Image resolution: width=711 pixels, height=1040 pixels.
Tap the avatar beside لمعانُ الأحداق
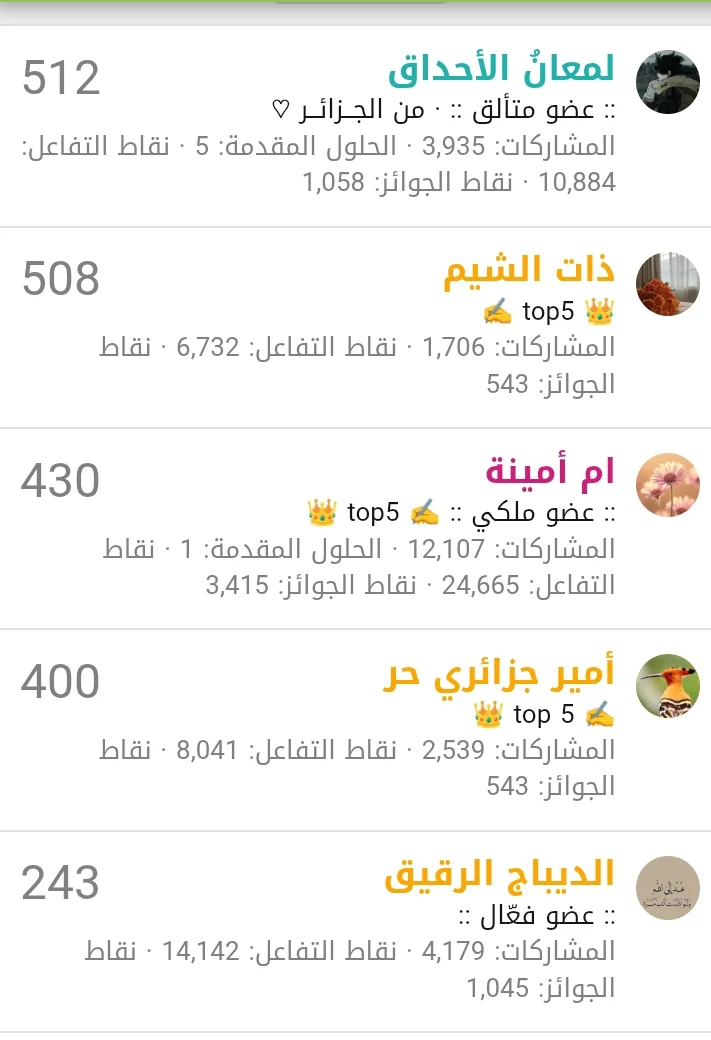pos(668,82)
